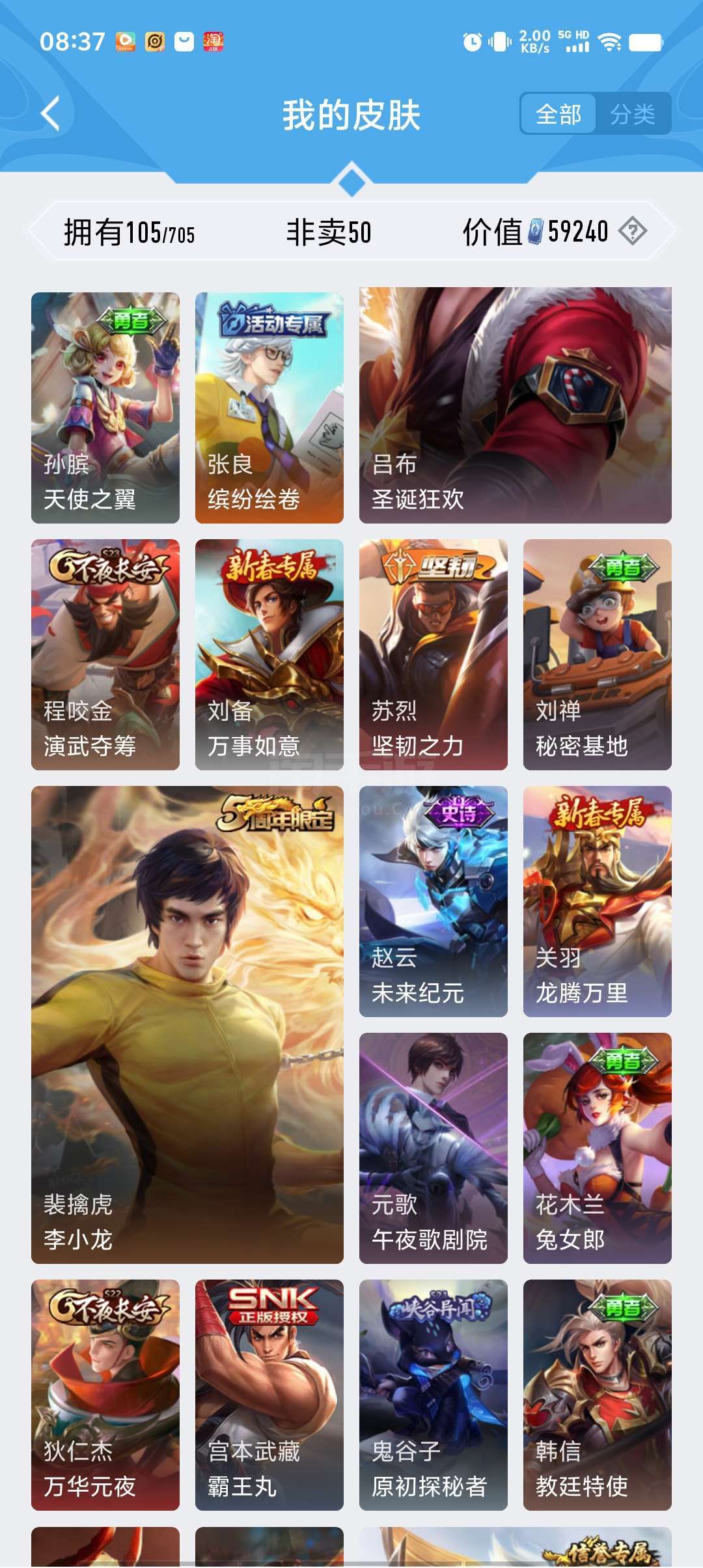This screenshot has width=703, height=1568.
Task: Tap the 元歌 午夜歌剧院 skin tile
Action: coord(434,1148)
